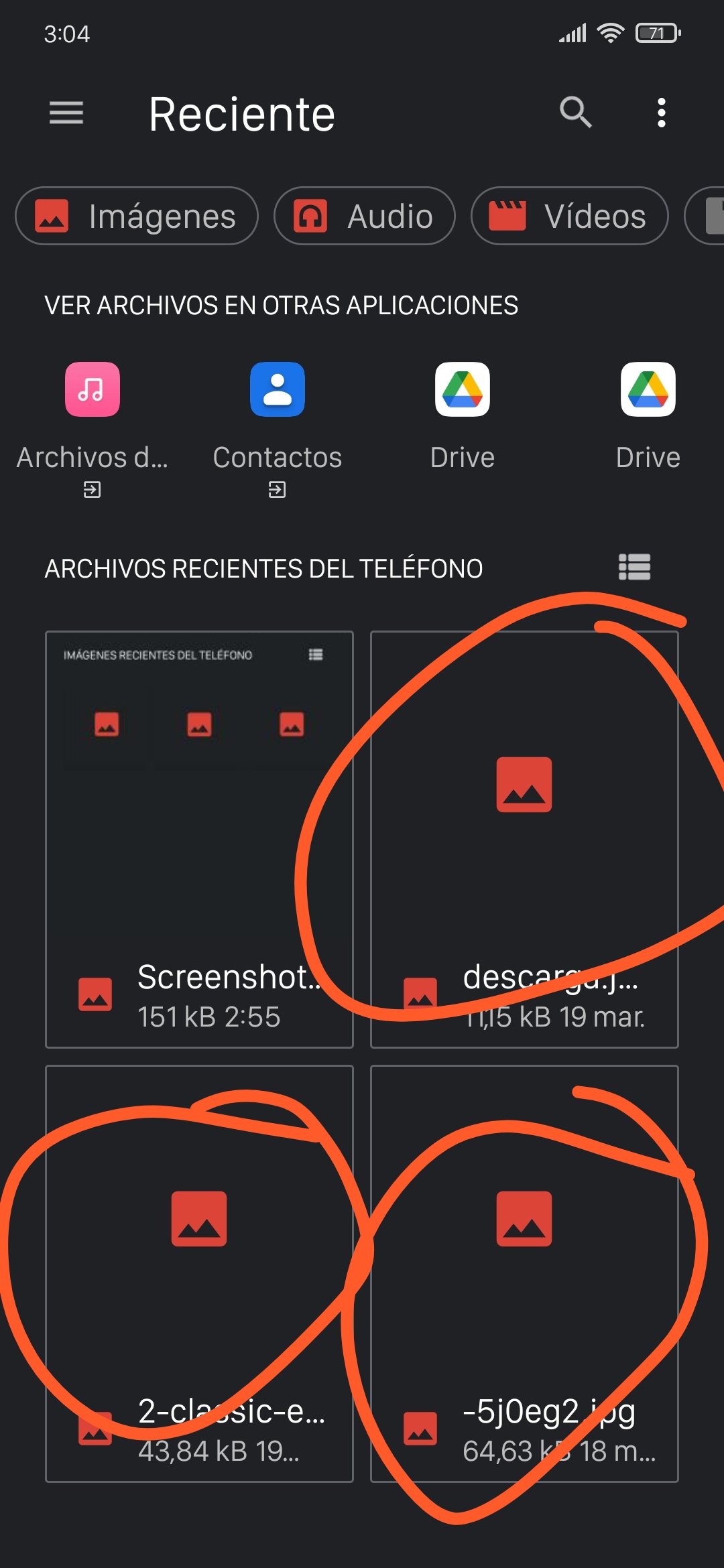Open the three-dot overflow menu
Screen dimensions: 724x1568
[x=662, y=113]
